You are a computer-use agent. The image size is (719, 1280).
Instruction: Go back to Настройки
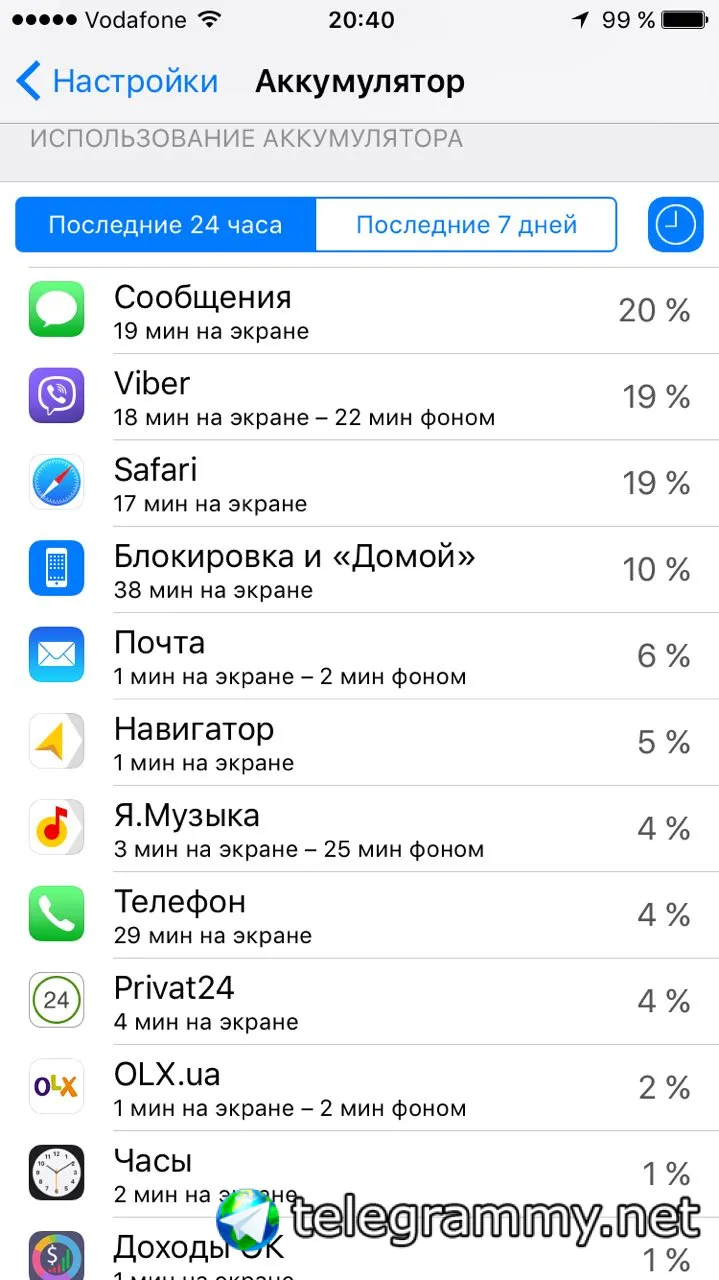tap(118, 82)
